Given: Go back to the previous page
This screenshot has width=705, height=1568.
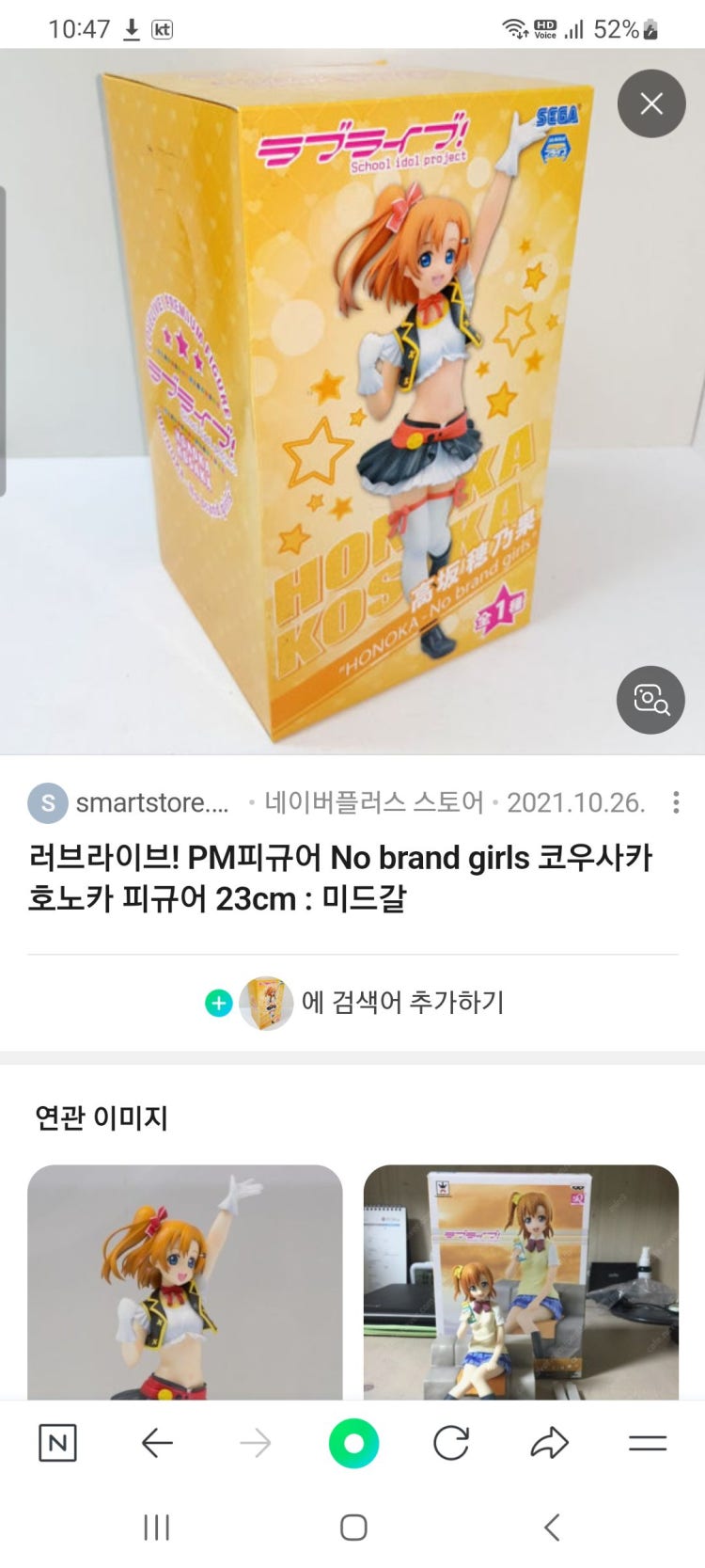Looking at the screenshot, I should tap(157, 1443).
